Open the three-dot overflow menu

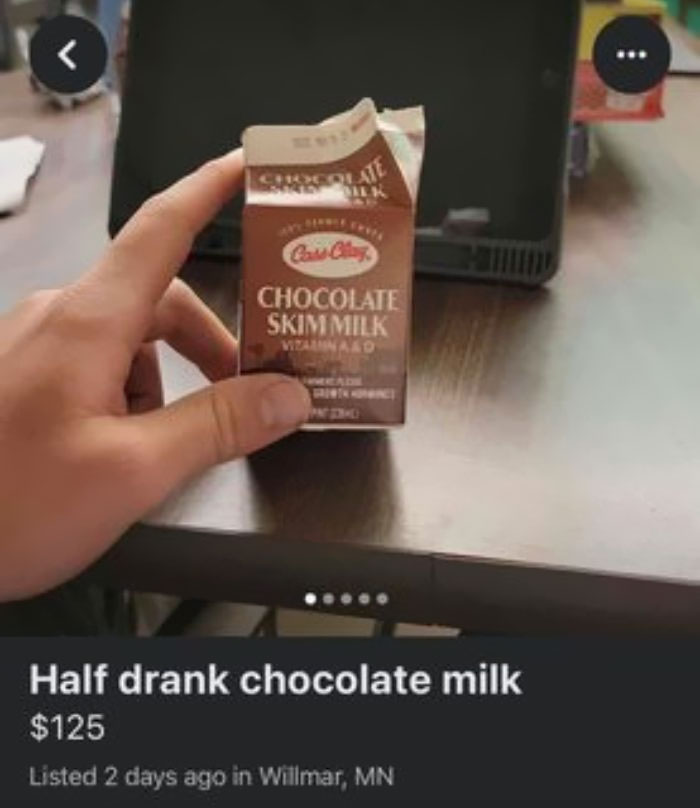pos(631,54)
